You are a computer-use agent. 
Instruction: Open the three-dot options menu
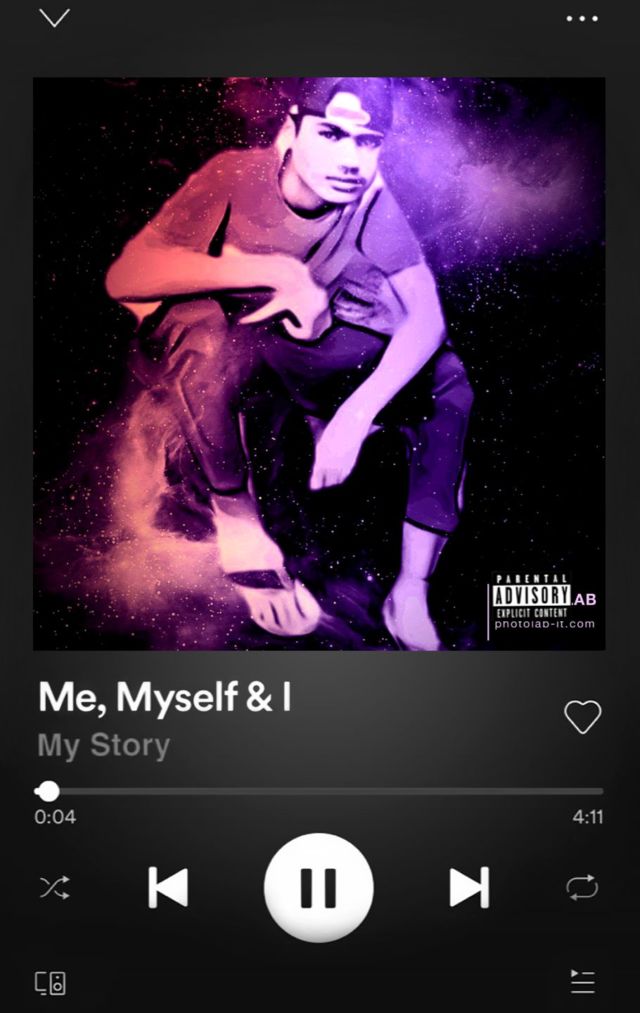click(x=581, y=18)
